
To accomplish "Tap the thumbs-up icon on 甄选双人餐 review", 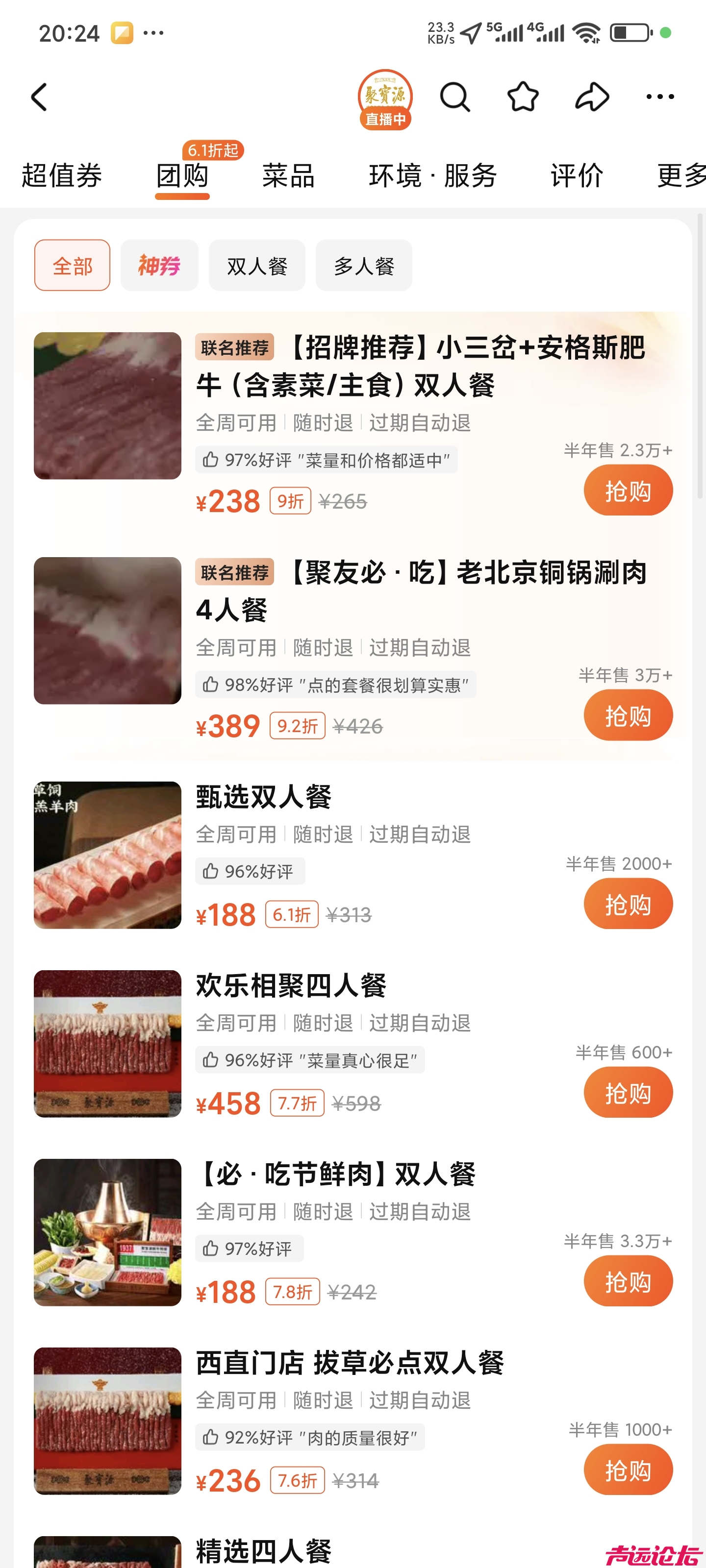I will click(209, 870).
